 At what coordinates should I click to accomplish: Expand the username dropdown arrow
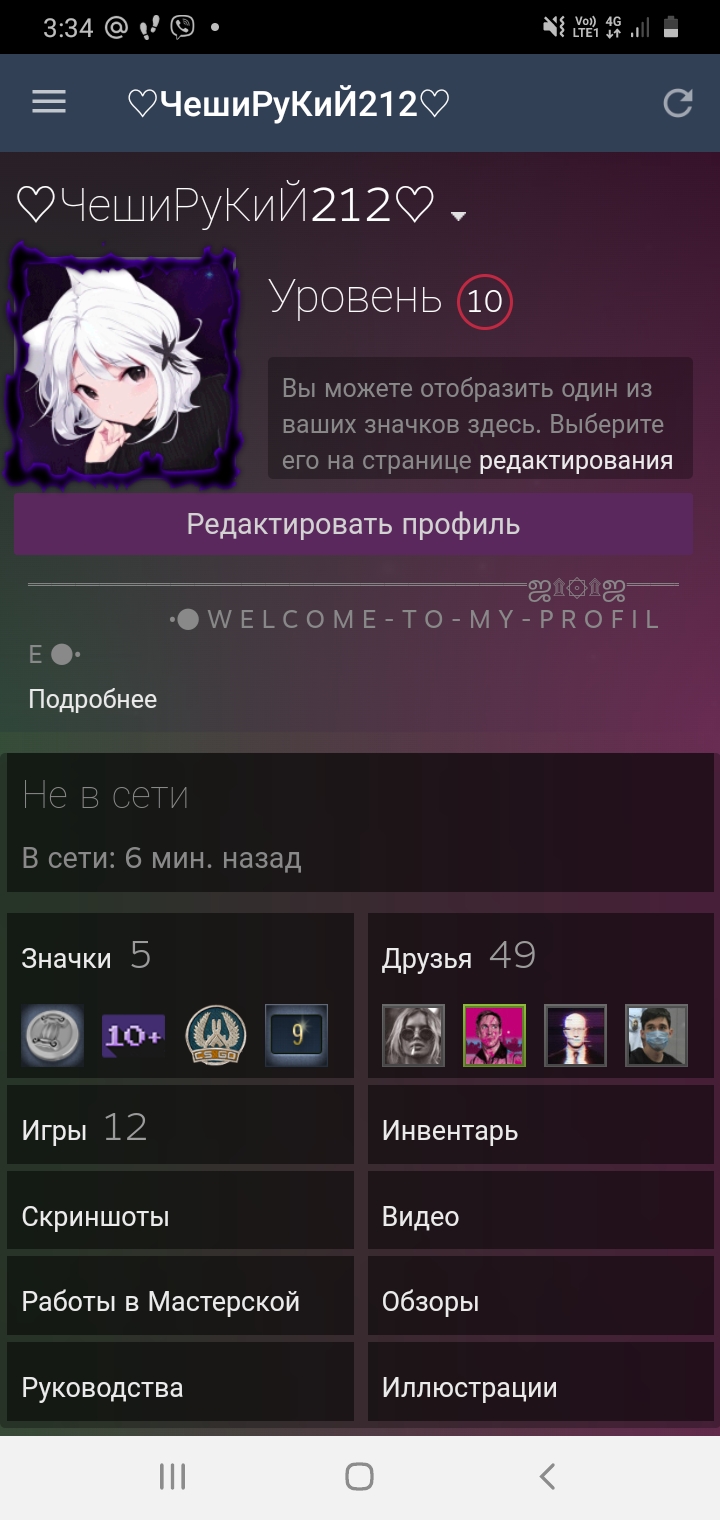(459, 216)
